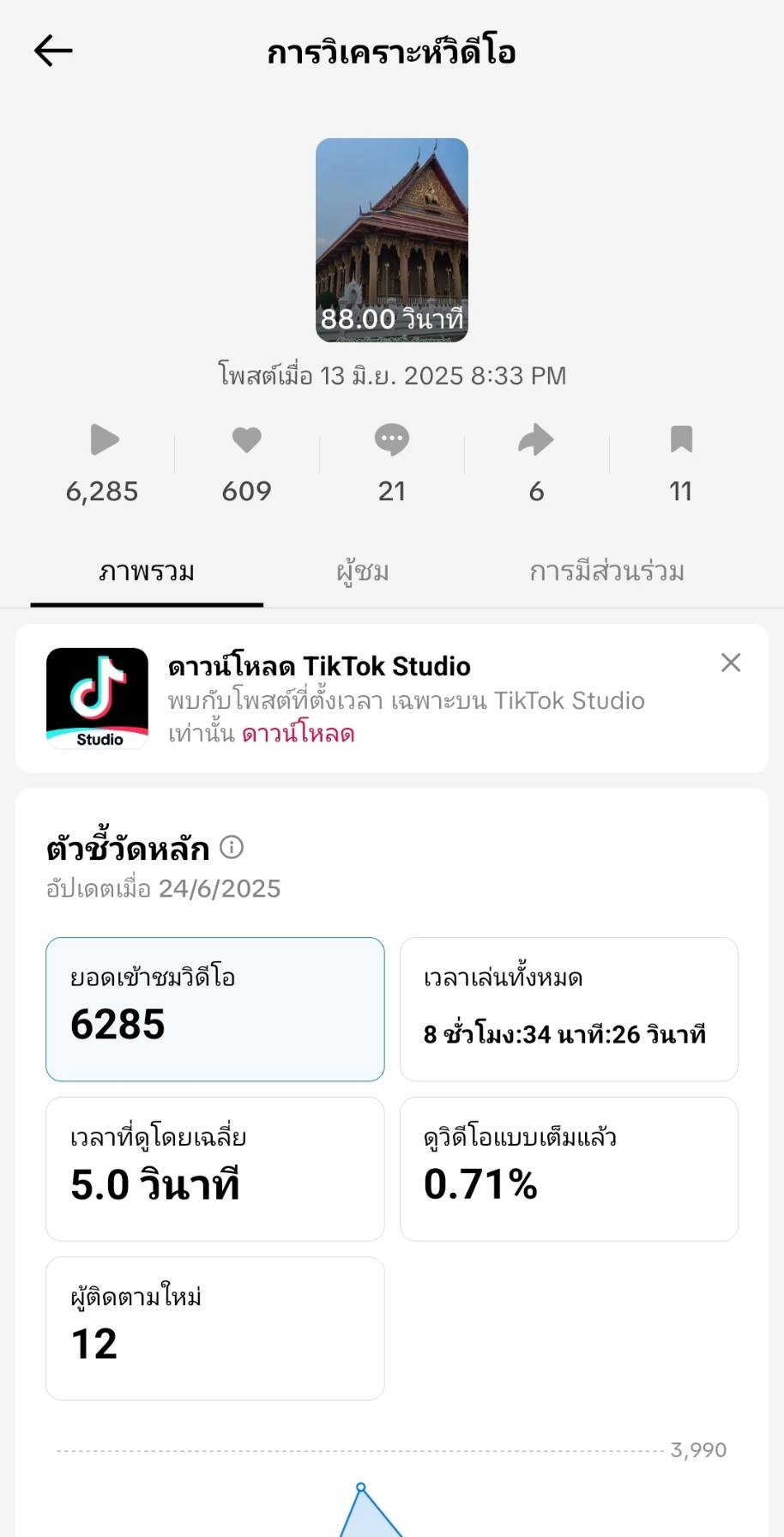Viewport: 784px width, 1537px height.
Task: Switch to the การมีส่วนร่วม tab
Action: pos(606,572)
